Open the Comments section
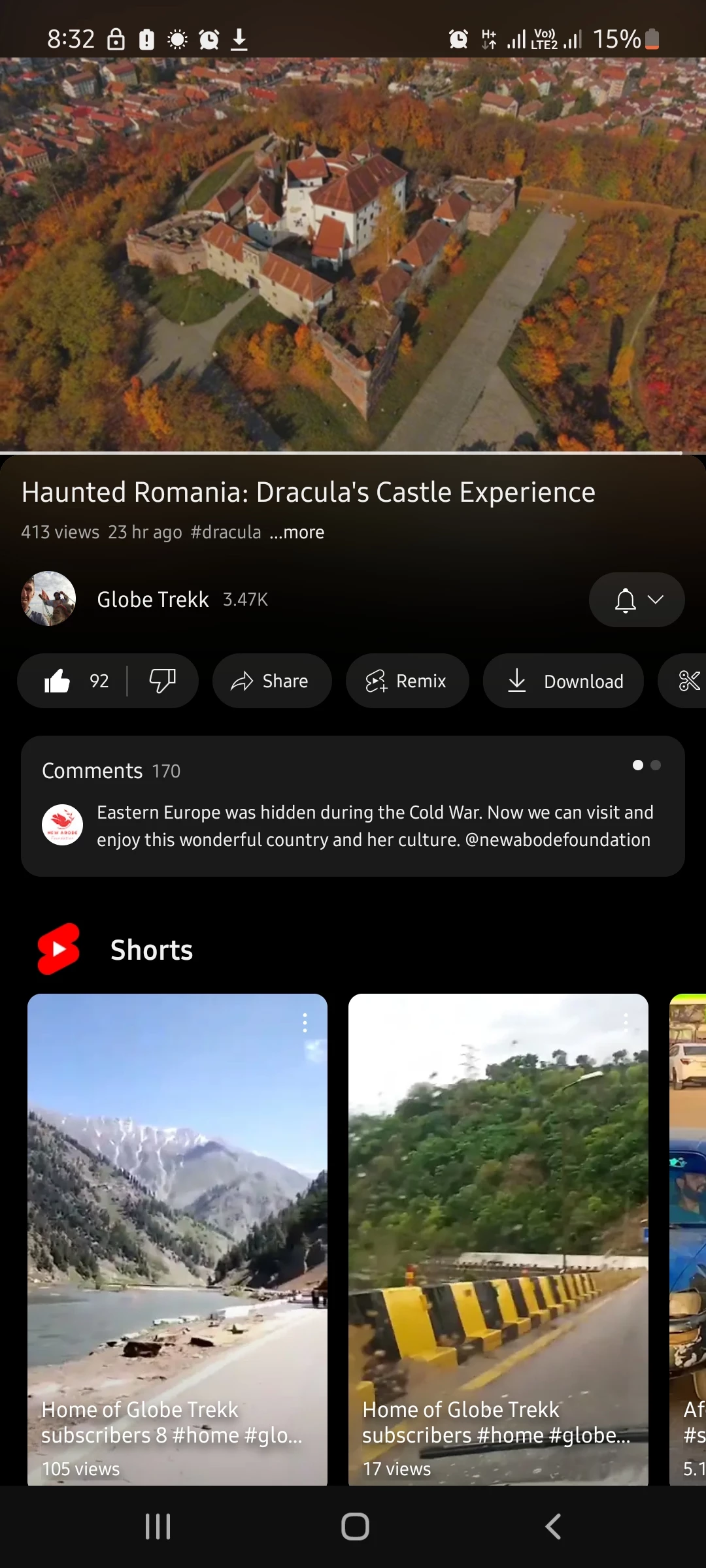This screenshot has height=1568, width=706. pyautogui.click(x=353, y=806)
